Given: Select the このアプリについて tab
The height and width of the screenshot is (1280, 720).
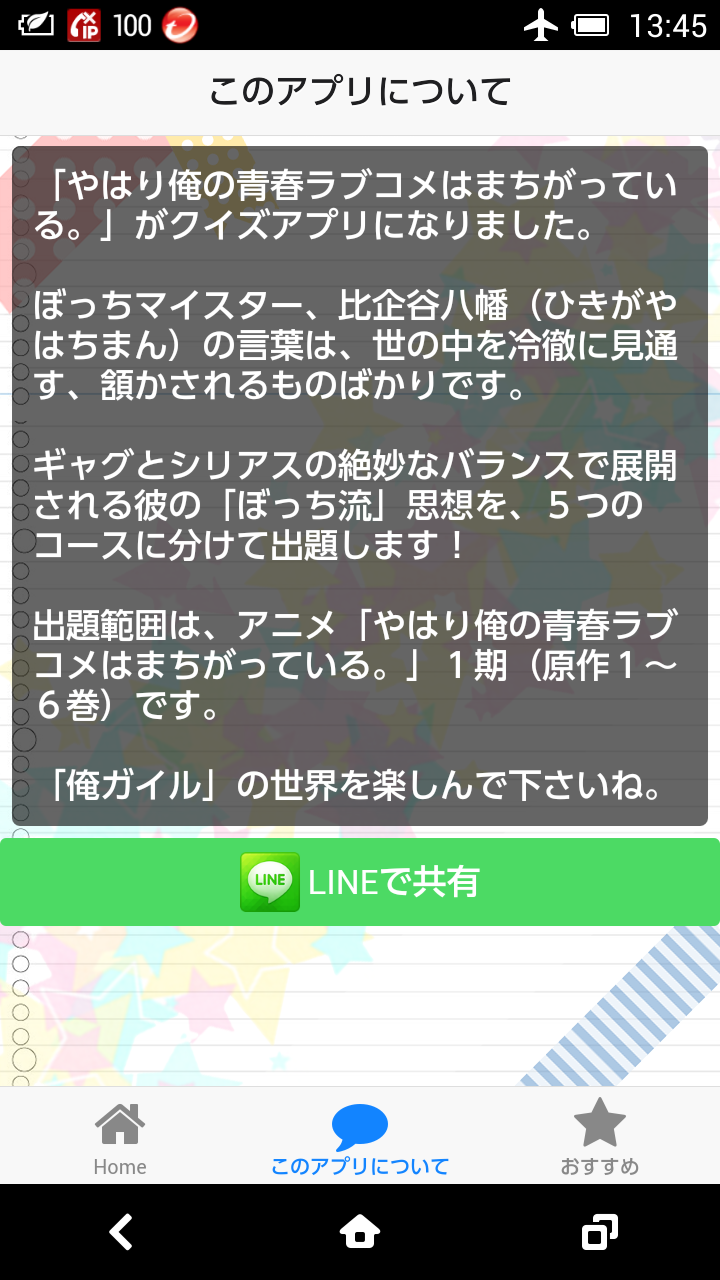Looking at the screenshot, I should 360,1138.
